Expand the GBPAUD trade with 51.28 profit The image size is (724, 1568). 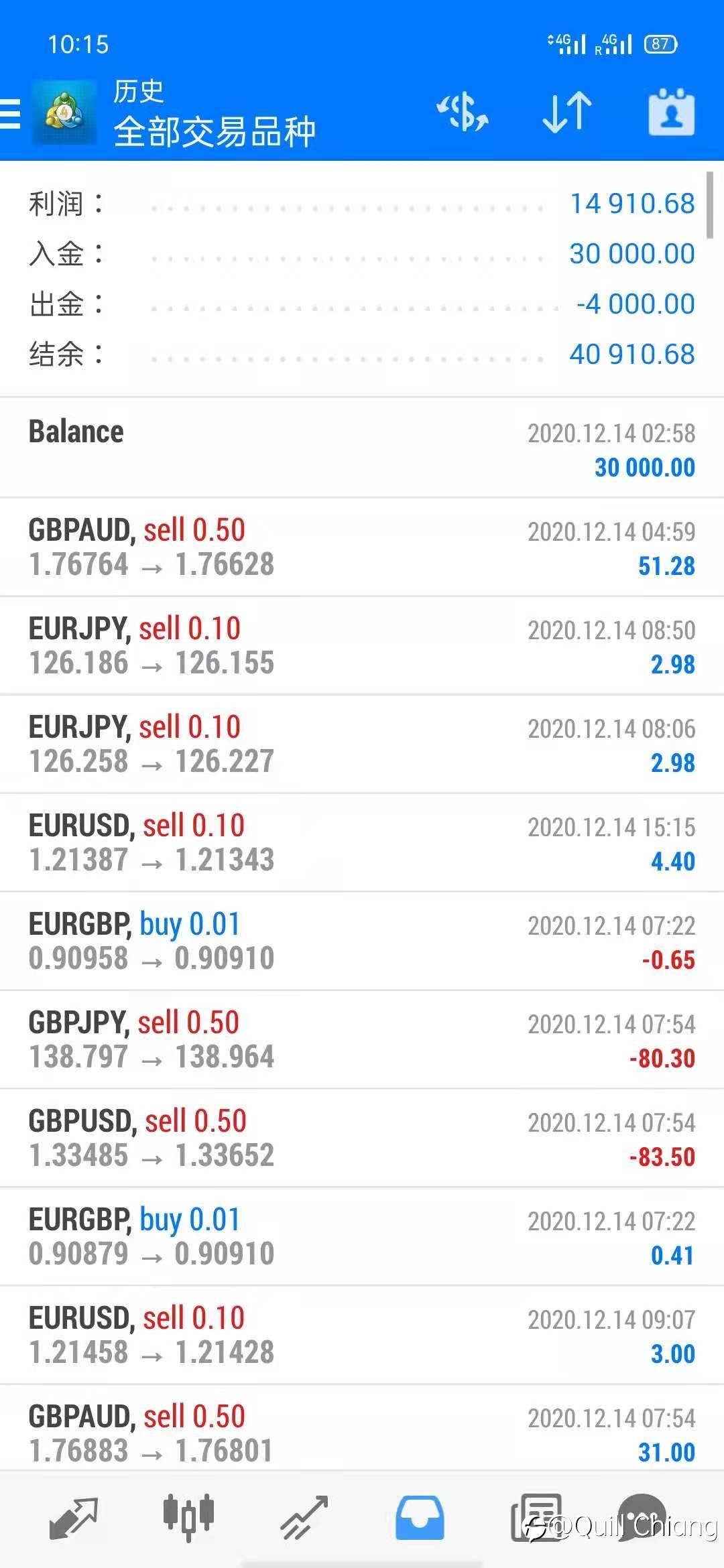point(362,547)
